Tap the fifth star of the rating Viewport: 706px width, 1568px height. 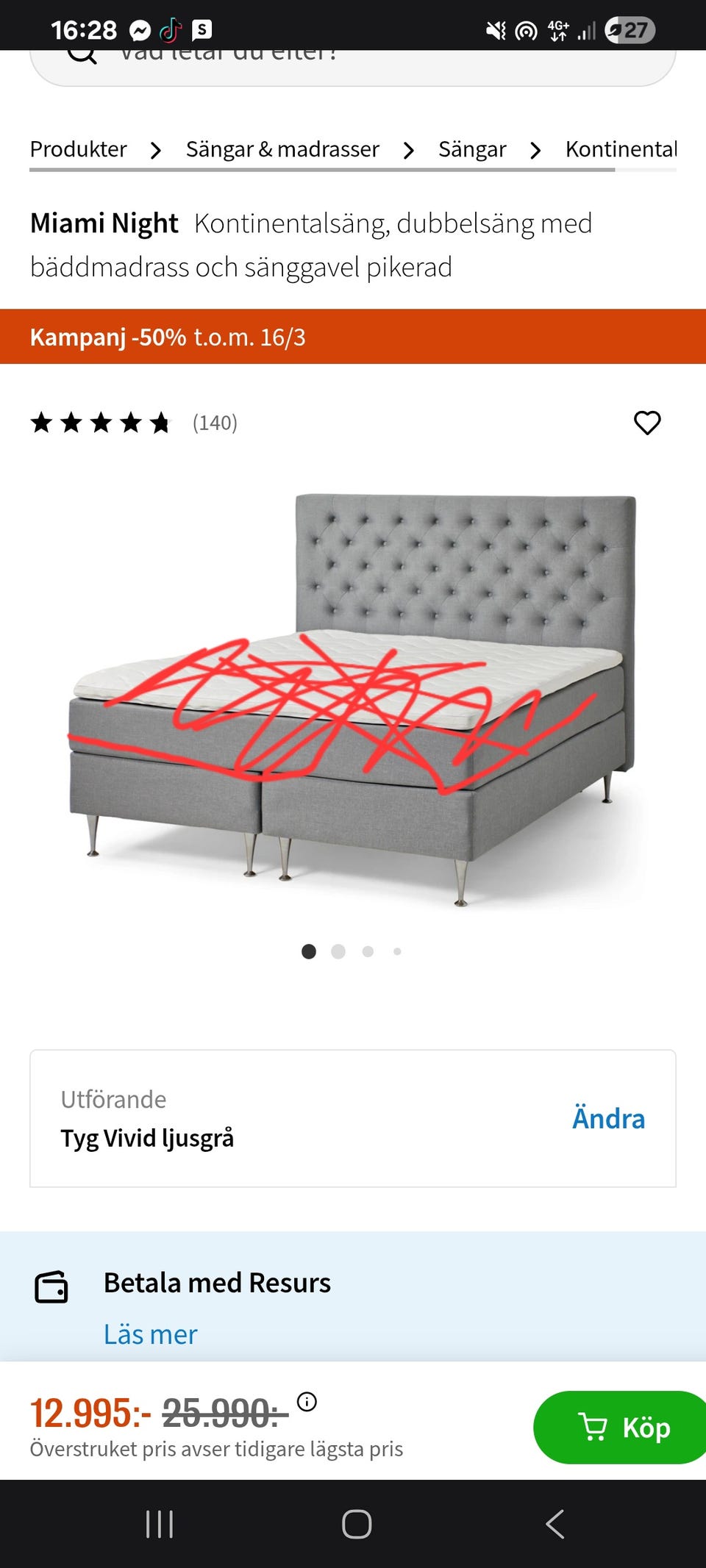coord(160,423)
